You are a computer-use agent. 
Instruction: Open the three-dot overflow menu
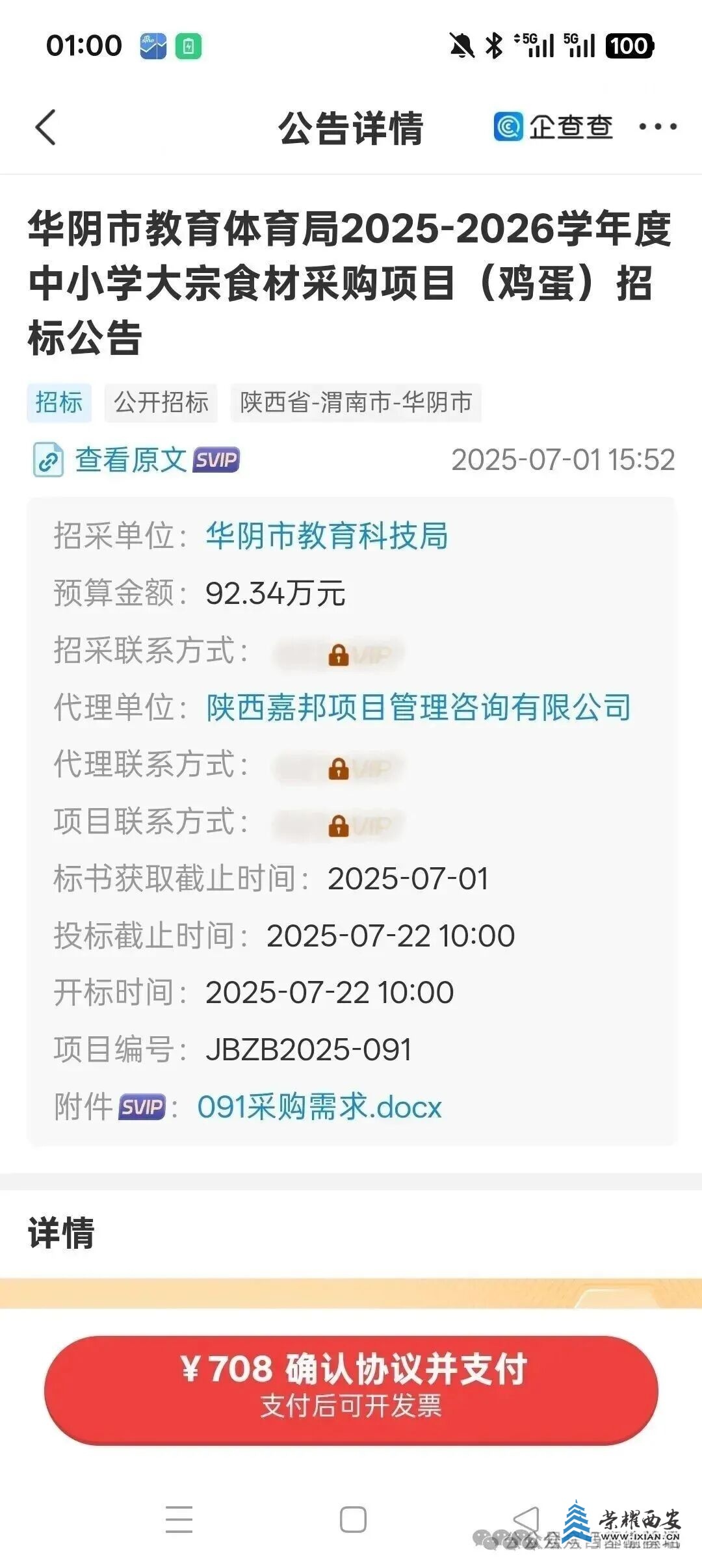pos(657,127)
